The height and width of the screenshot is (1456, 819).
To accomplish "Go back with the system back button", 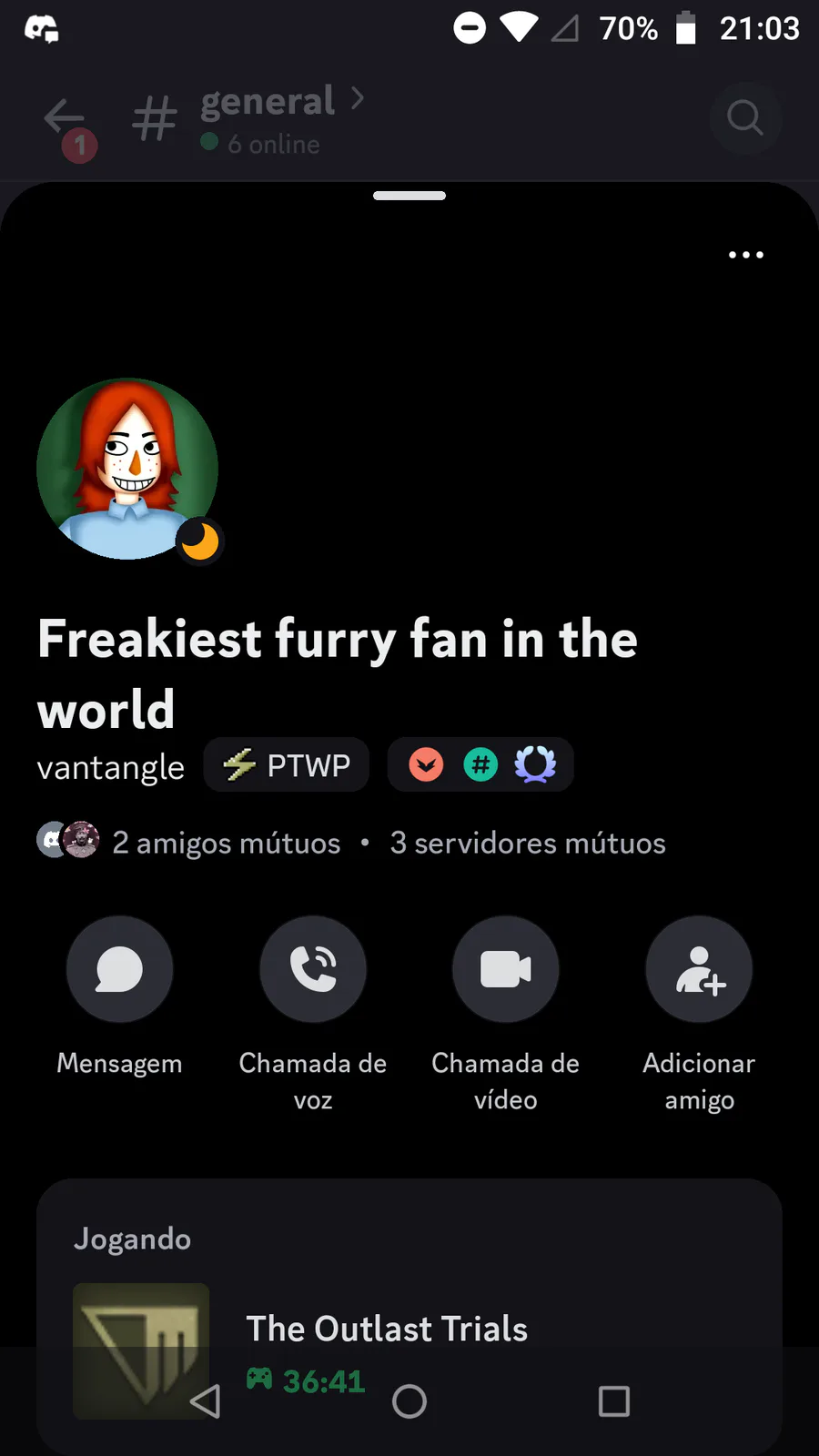I will [206, 1401].
